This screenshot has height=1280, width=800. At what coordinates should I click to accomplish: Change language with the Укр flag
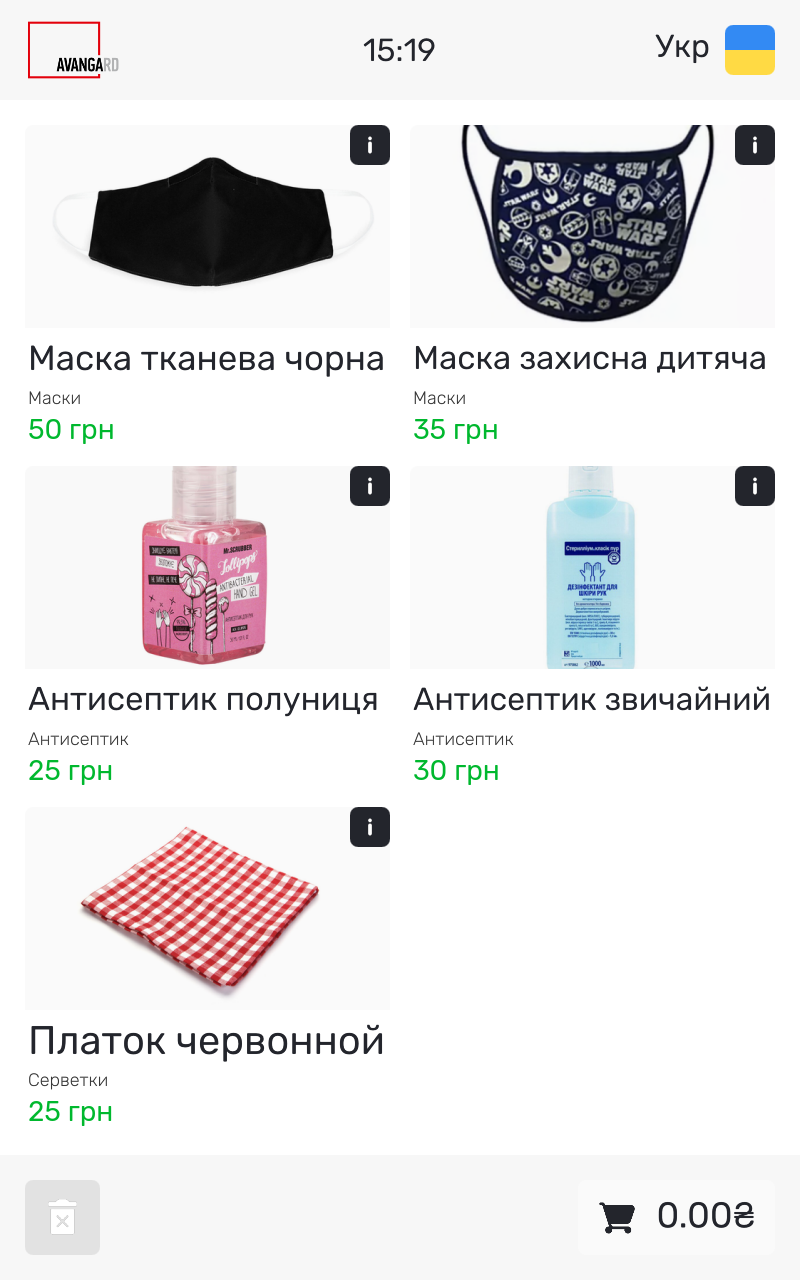[749, 49]
